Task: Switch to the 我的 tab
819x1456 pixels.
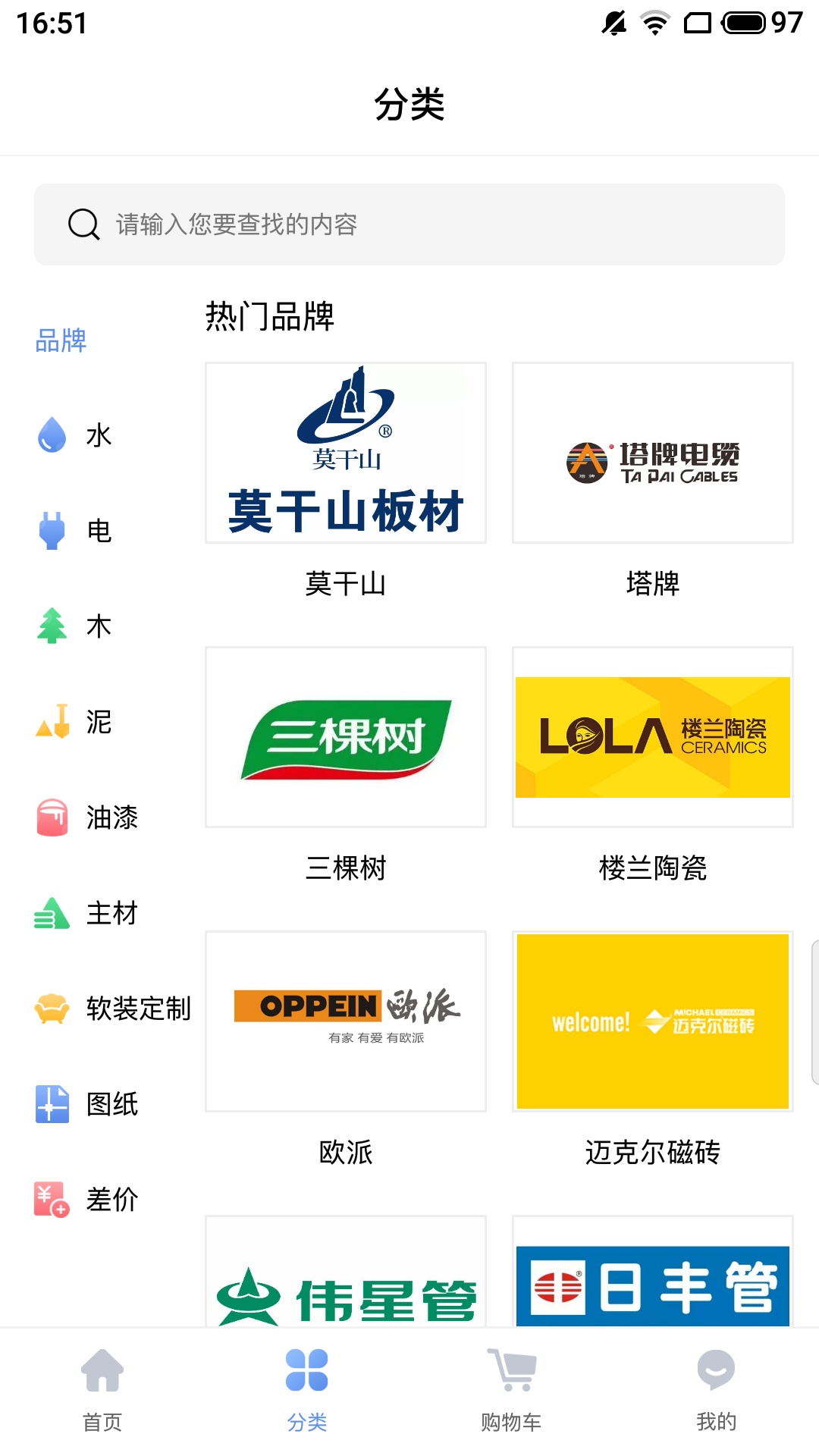Action: coord(717,1391)
